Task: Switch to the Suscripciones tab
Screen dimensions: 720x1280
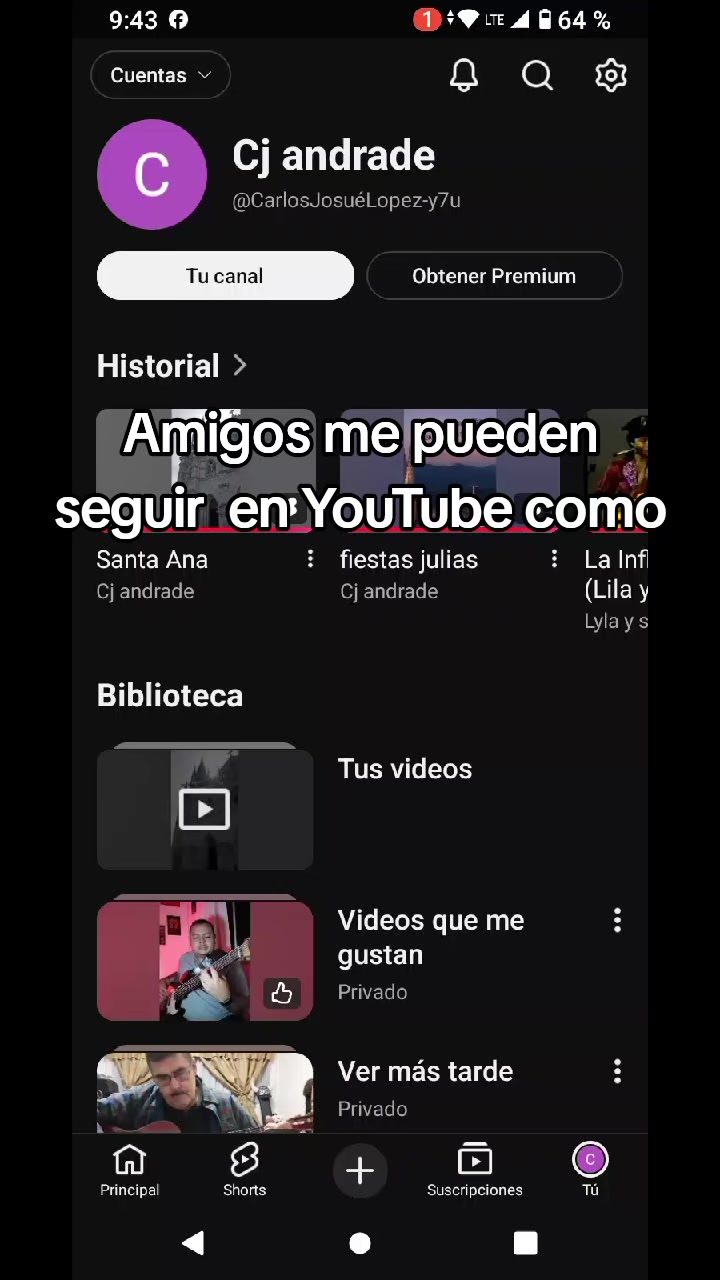Action: coord(475,1170)
